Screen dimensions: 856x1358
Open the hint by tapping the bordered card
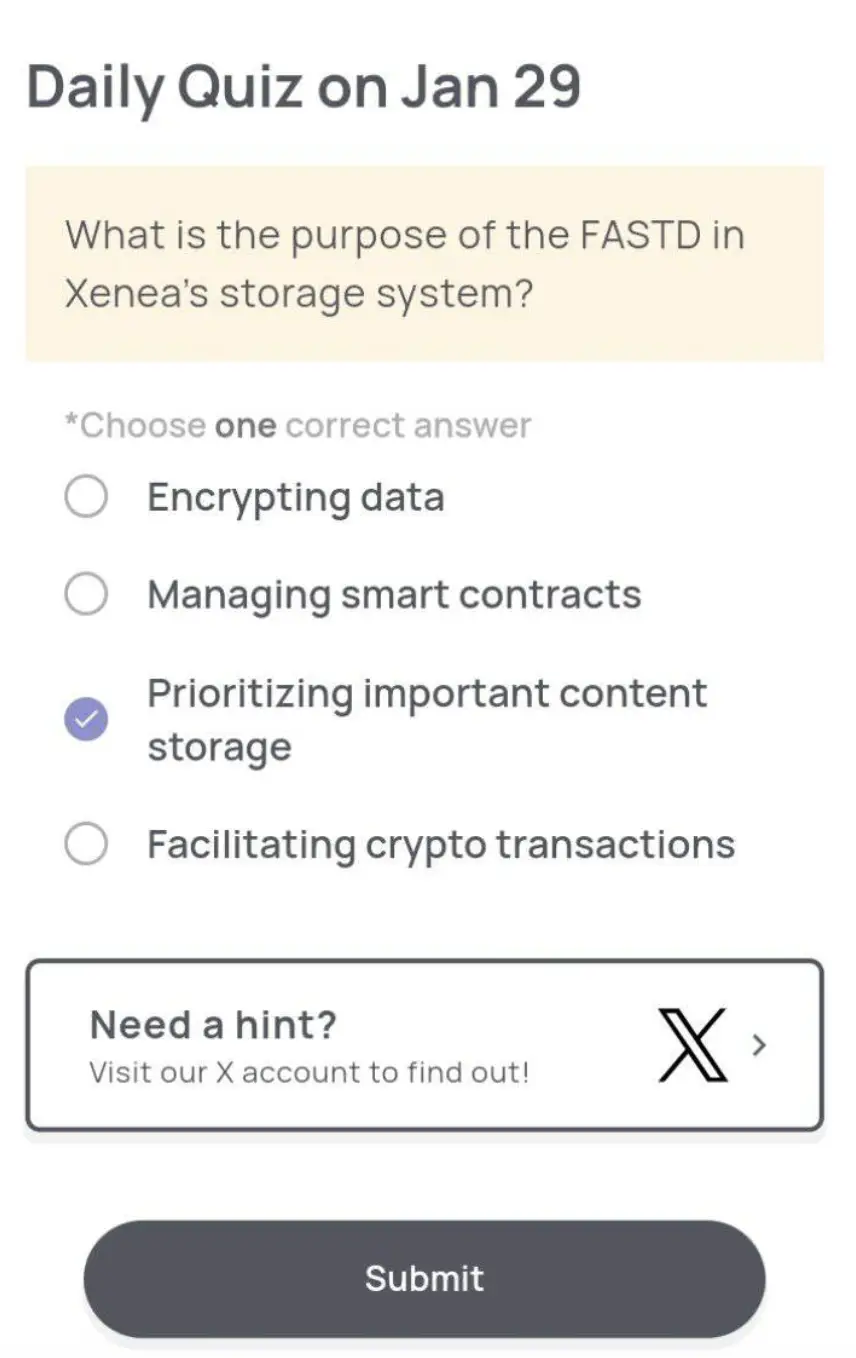tap(424, 1044)
